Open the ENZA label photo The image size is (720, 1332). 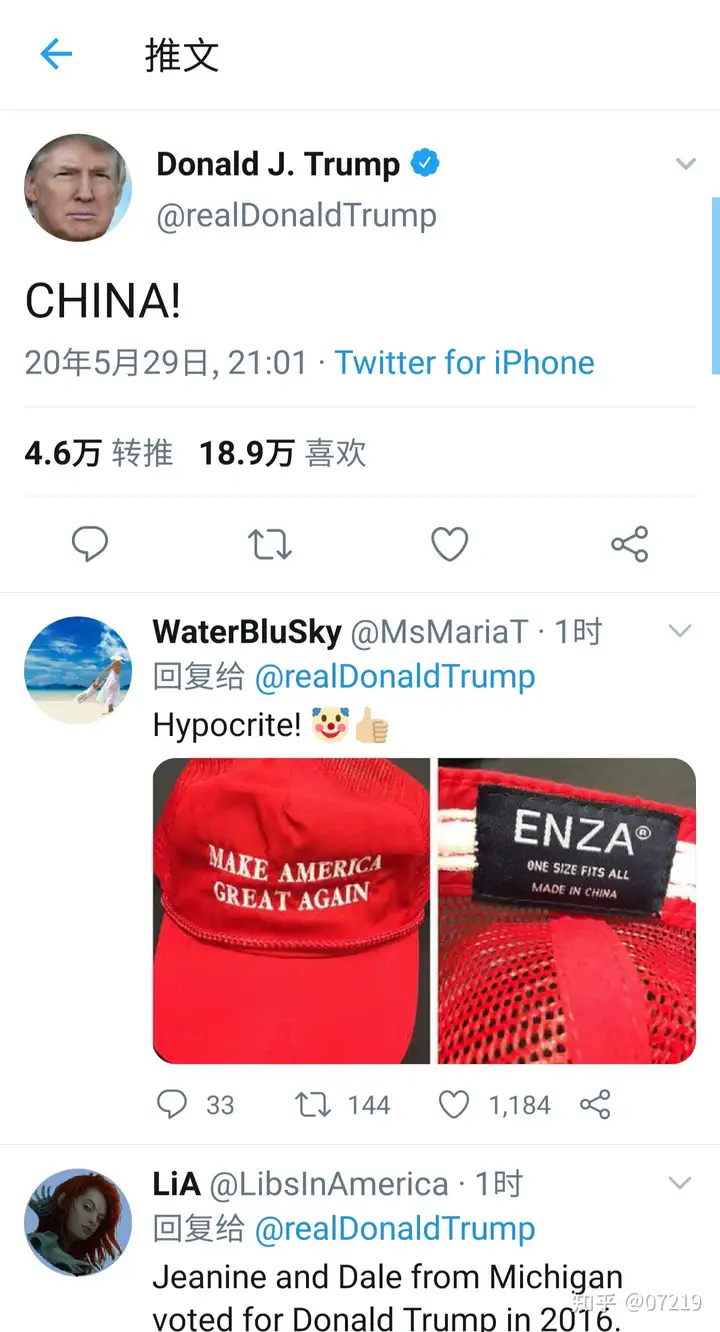[x=567, y=911]
